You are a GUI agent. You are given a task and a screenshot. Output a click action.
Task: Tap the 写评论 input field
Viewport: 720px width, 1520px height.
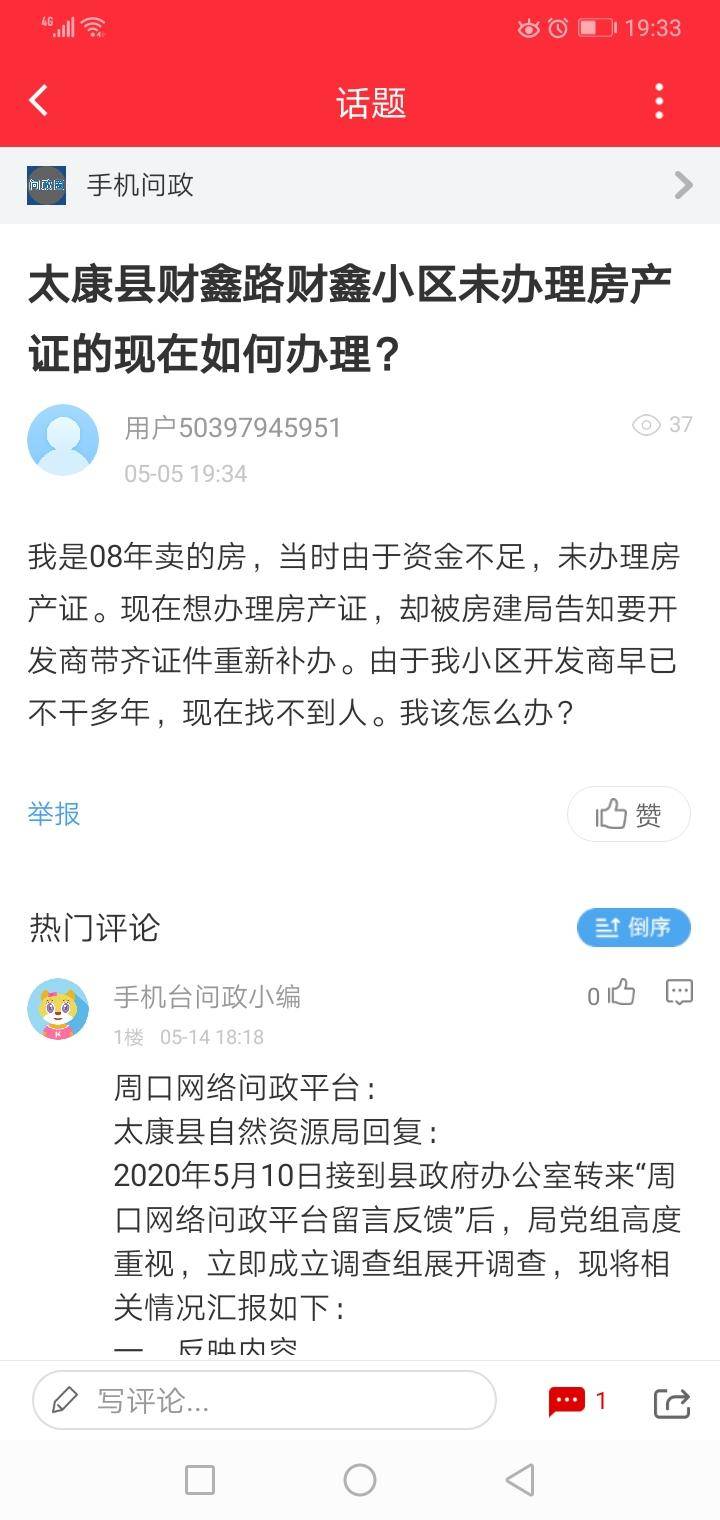(x=264, y=1400)
